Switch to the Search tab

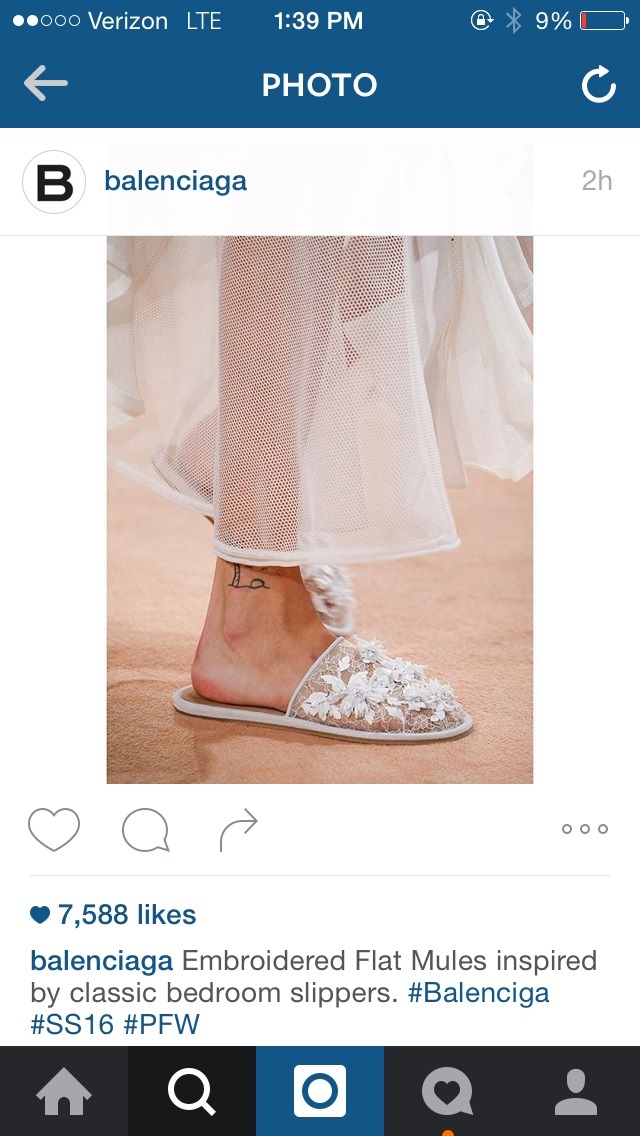tap(192, 1091)
